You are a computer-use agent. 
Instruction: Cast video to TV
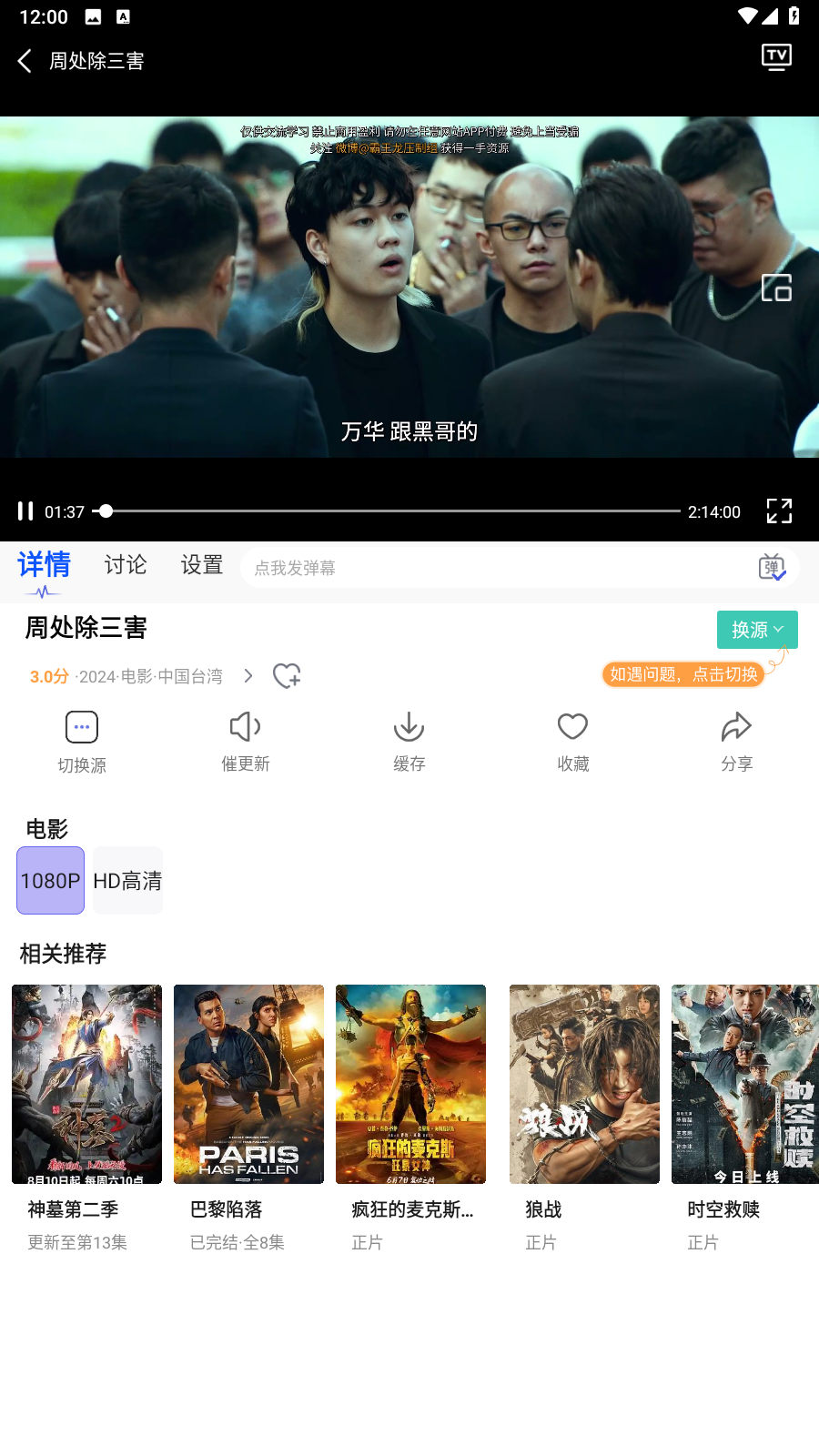776,57
